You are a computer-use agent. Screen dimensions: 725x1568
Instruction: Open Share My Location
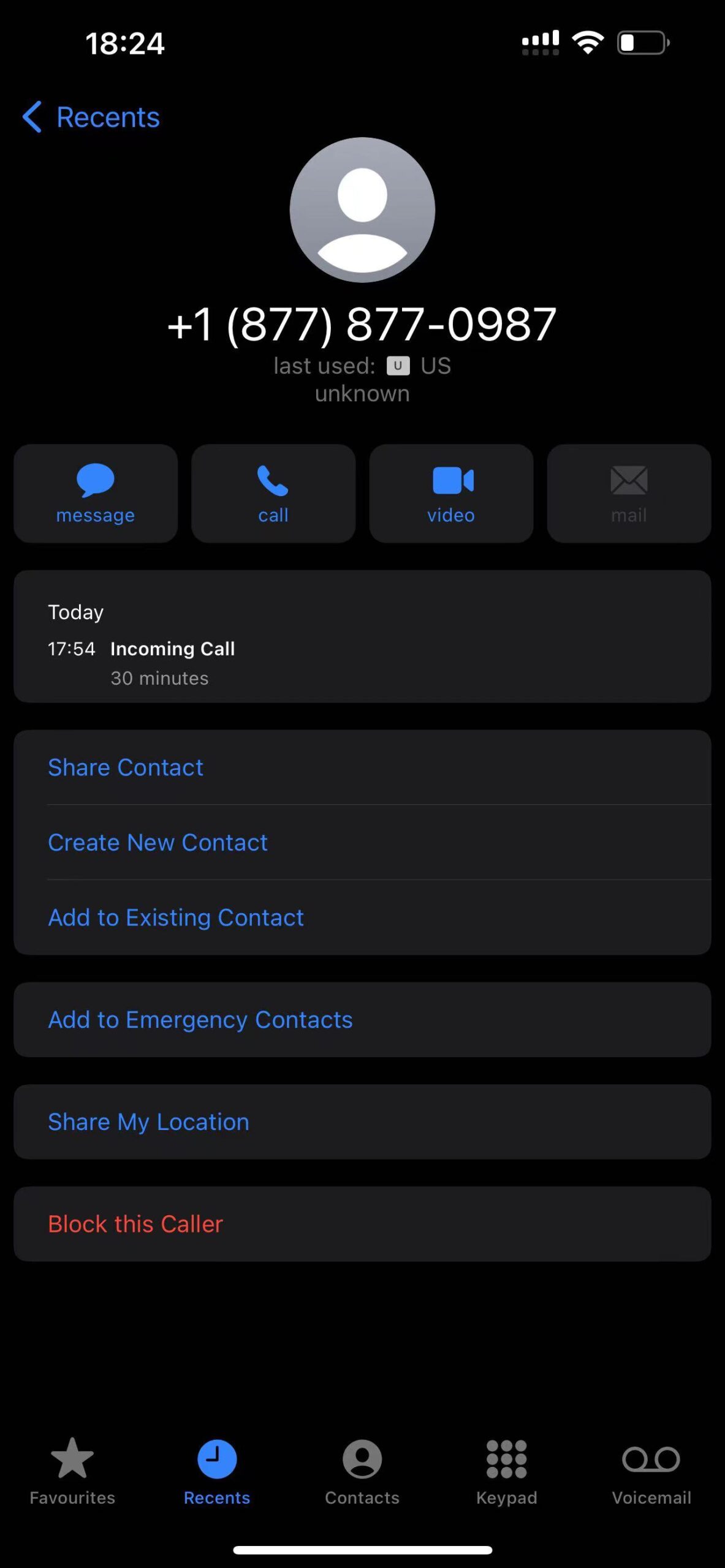pos(362,1121)
